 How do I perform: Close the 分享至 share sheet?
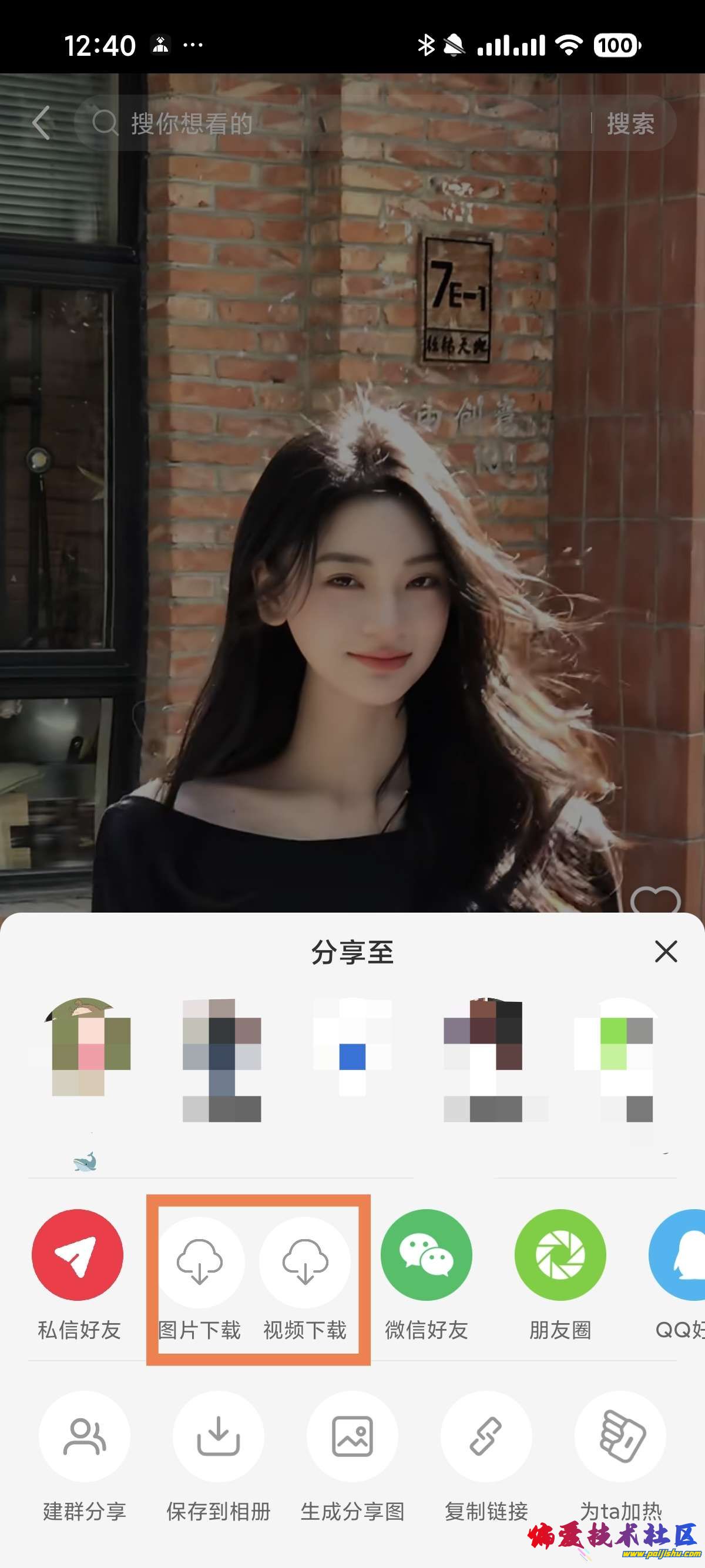tap(666, 951)
